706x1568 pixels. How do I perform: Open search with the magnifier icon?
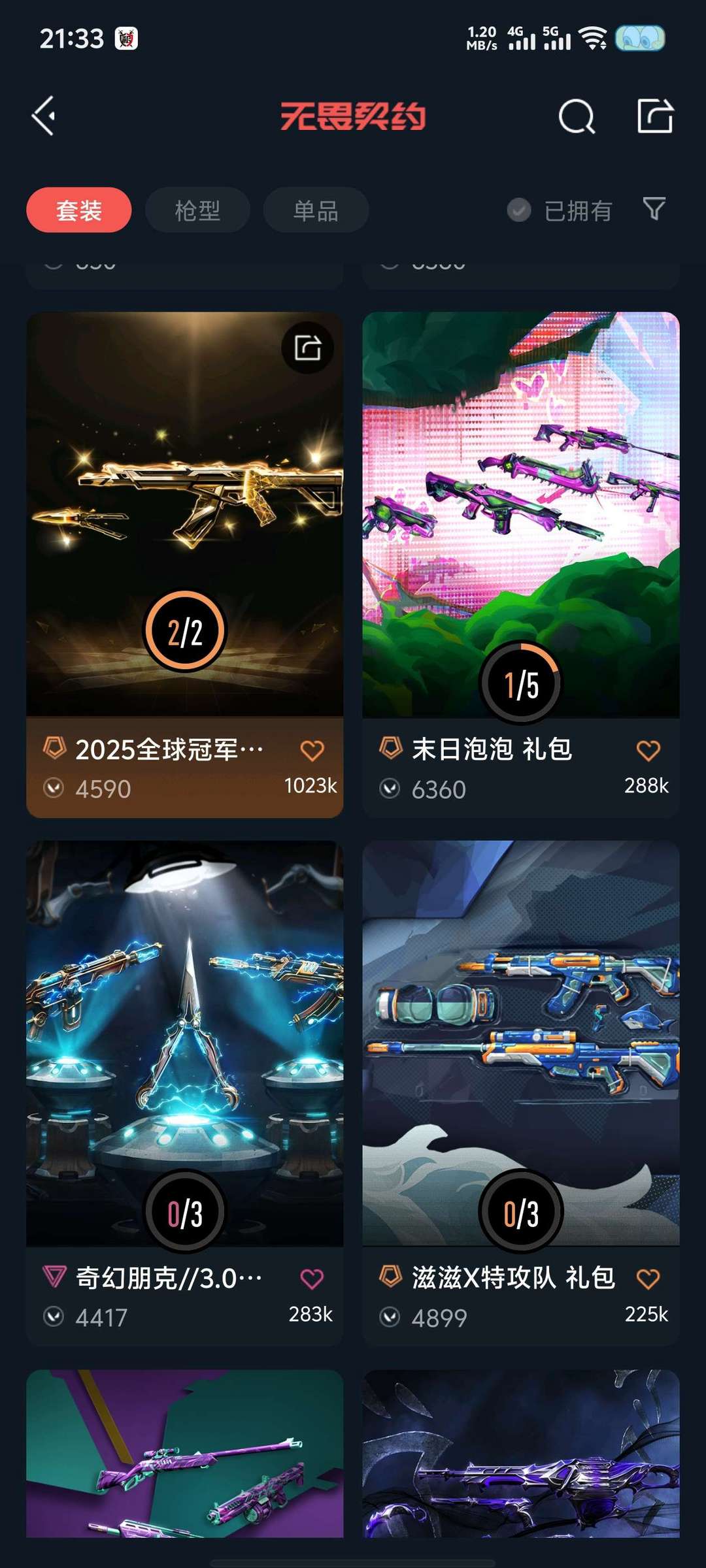[x=576, y=117]
